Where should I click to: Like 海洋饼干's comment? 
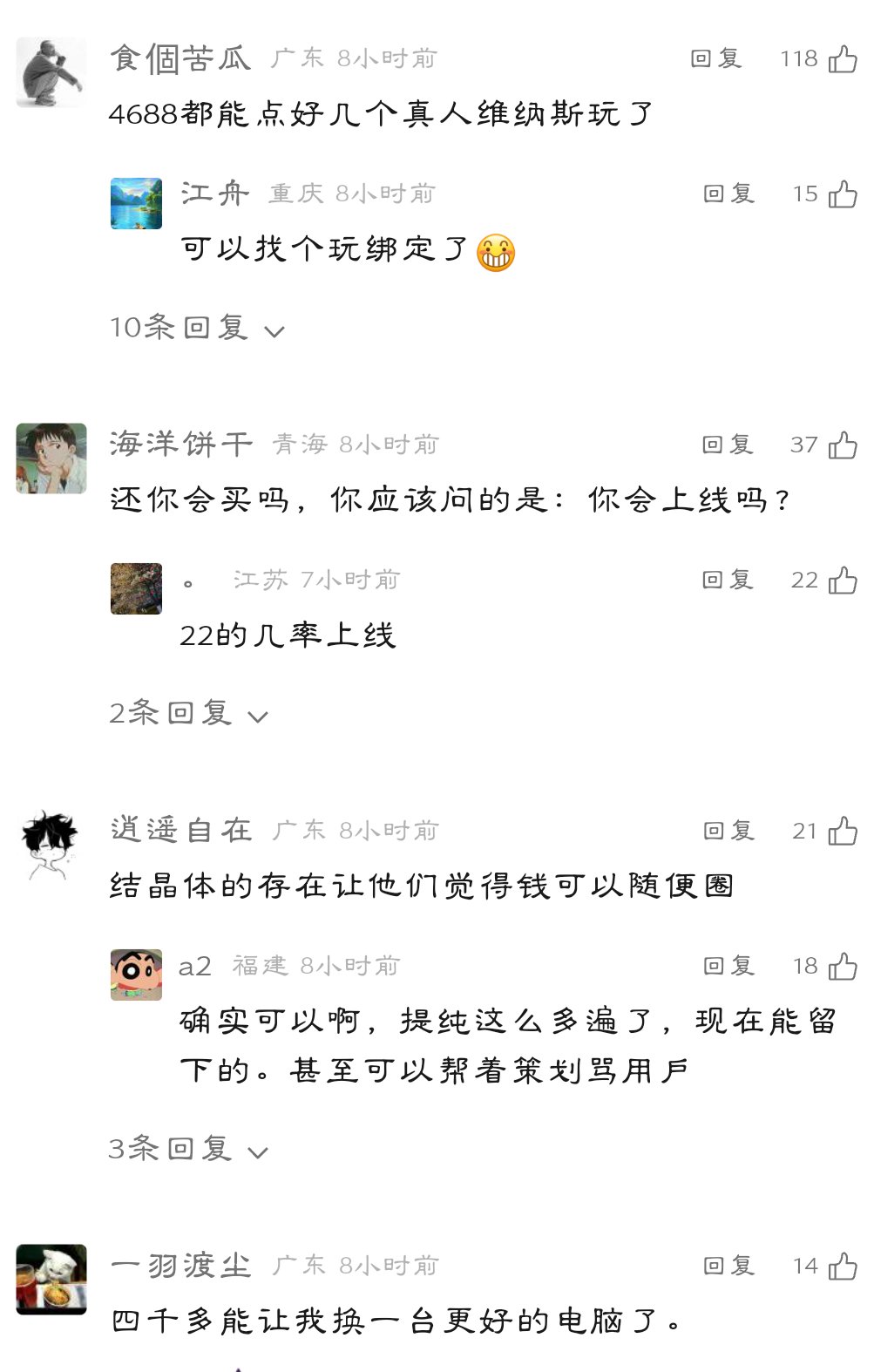[x=842, y=445]
